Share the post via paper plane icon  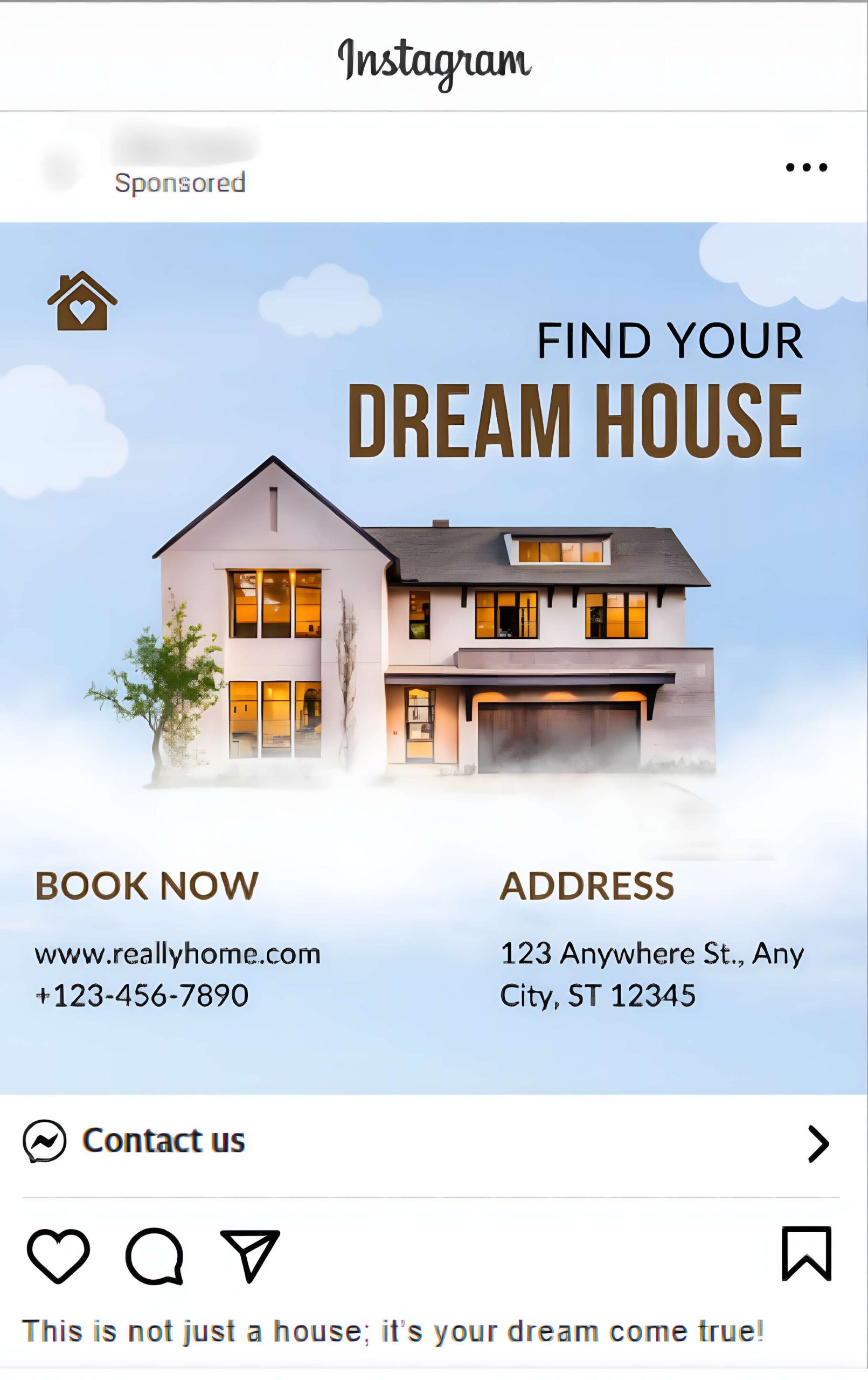pyautogui.click(x=250, y=1255)
